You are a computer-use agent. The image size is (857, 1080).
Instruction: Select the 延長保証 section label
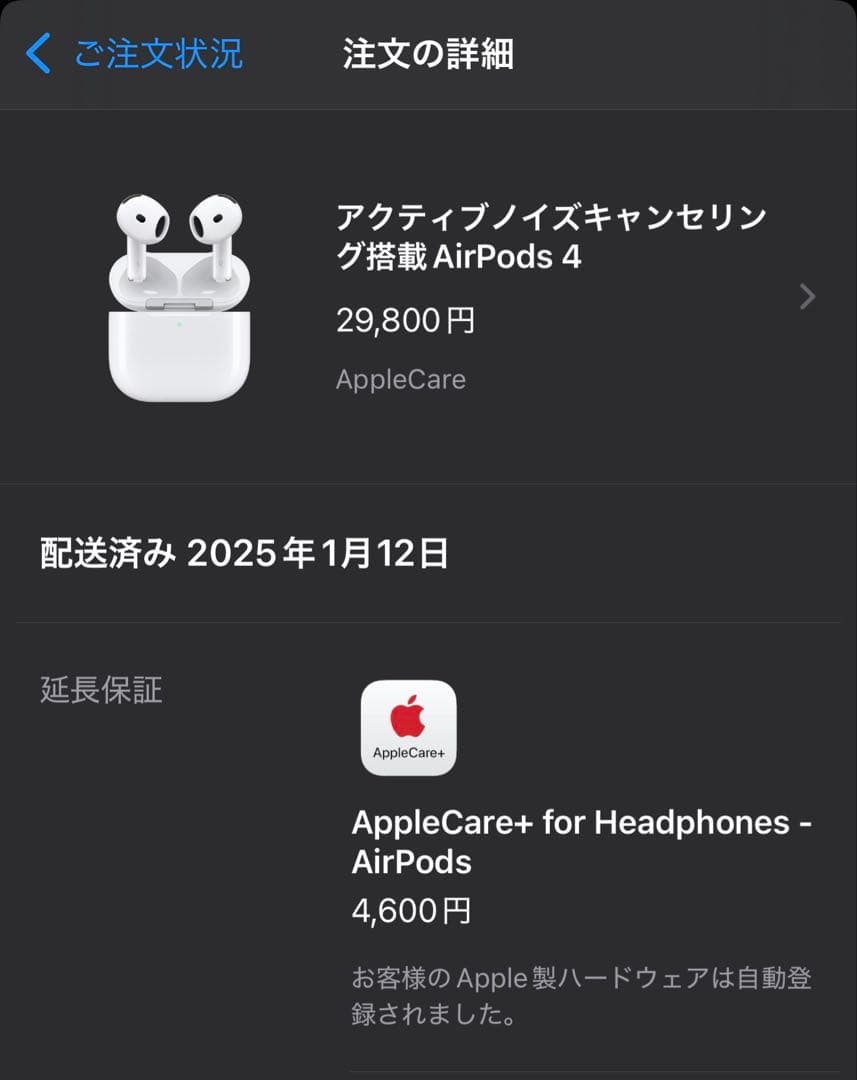pos(100,690)
